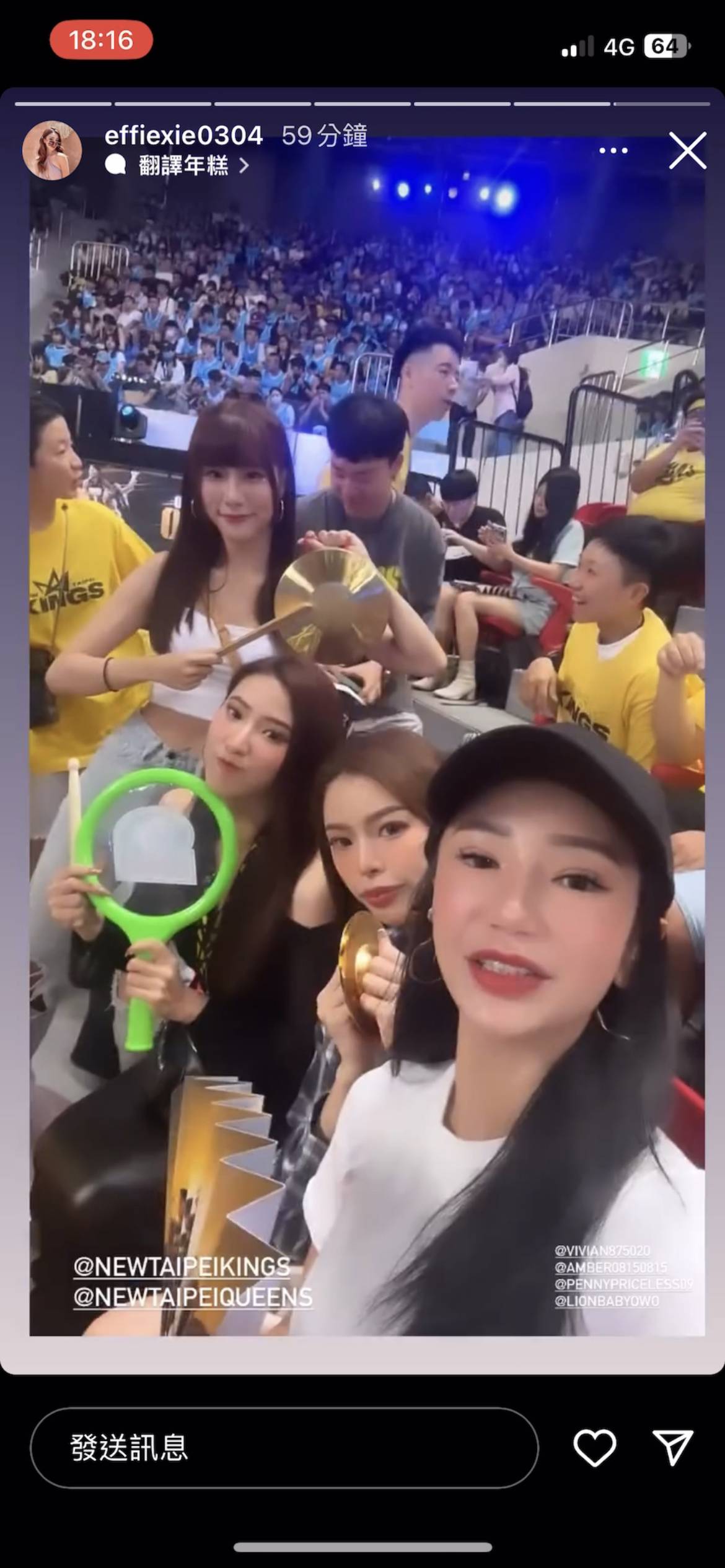This screenshot has height=1568, width=725.
Task: Open the three-dot story options
Action: [x=613, y=150]
